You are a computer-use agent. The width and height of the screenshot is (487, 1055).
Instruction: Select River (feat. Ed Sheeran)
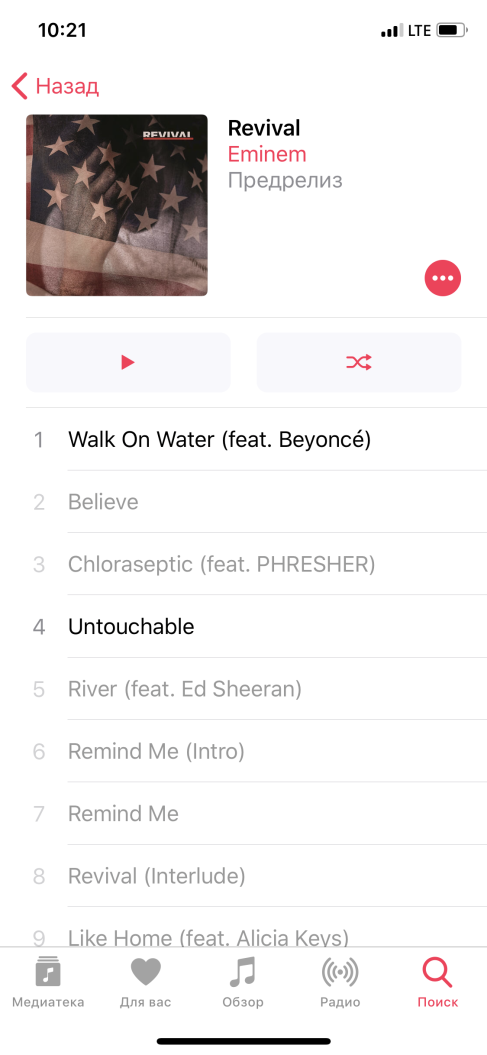click(256, 689)
